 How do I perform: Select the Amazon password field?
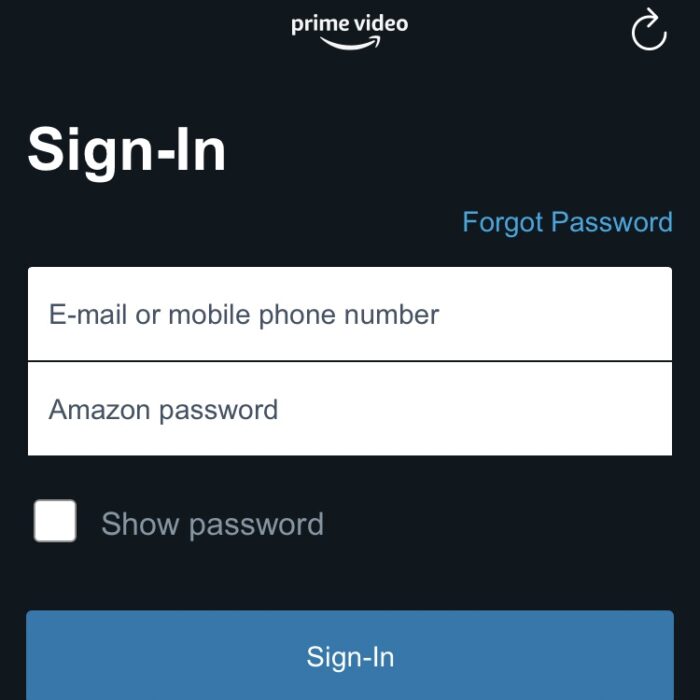[x=349, y=409]
